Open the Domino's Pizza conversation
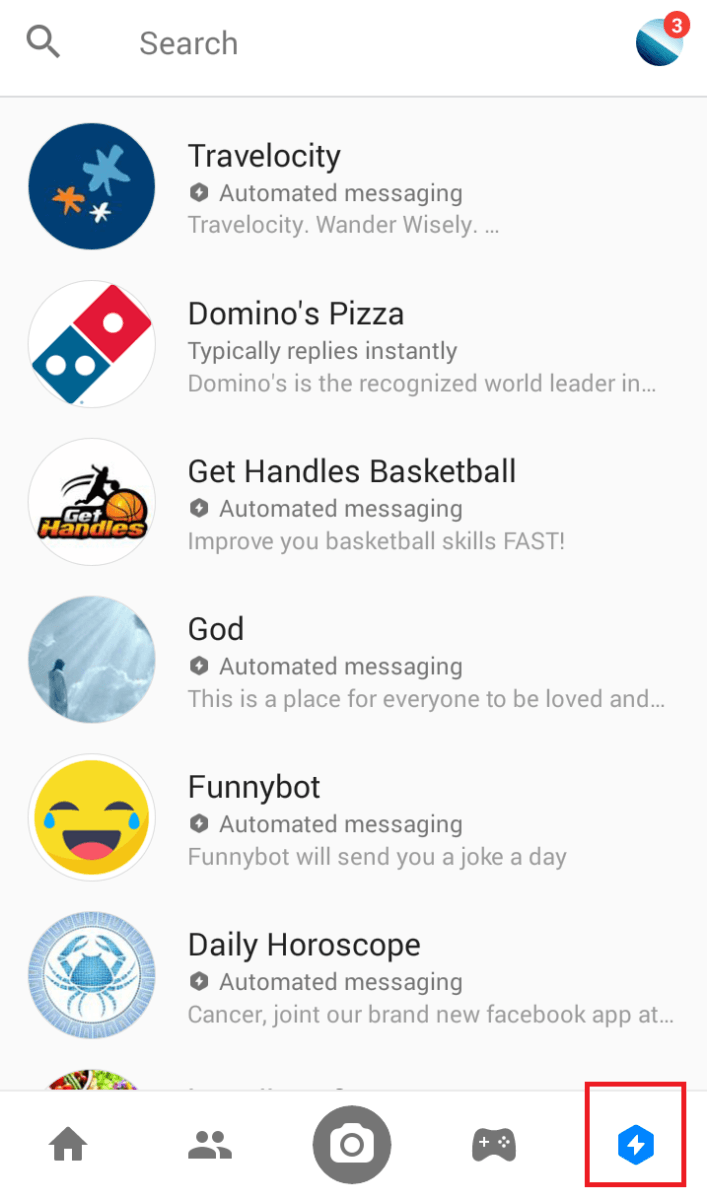 (x=353, y=345)
